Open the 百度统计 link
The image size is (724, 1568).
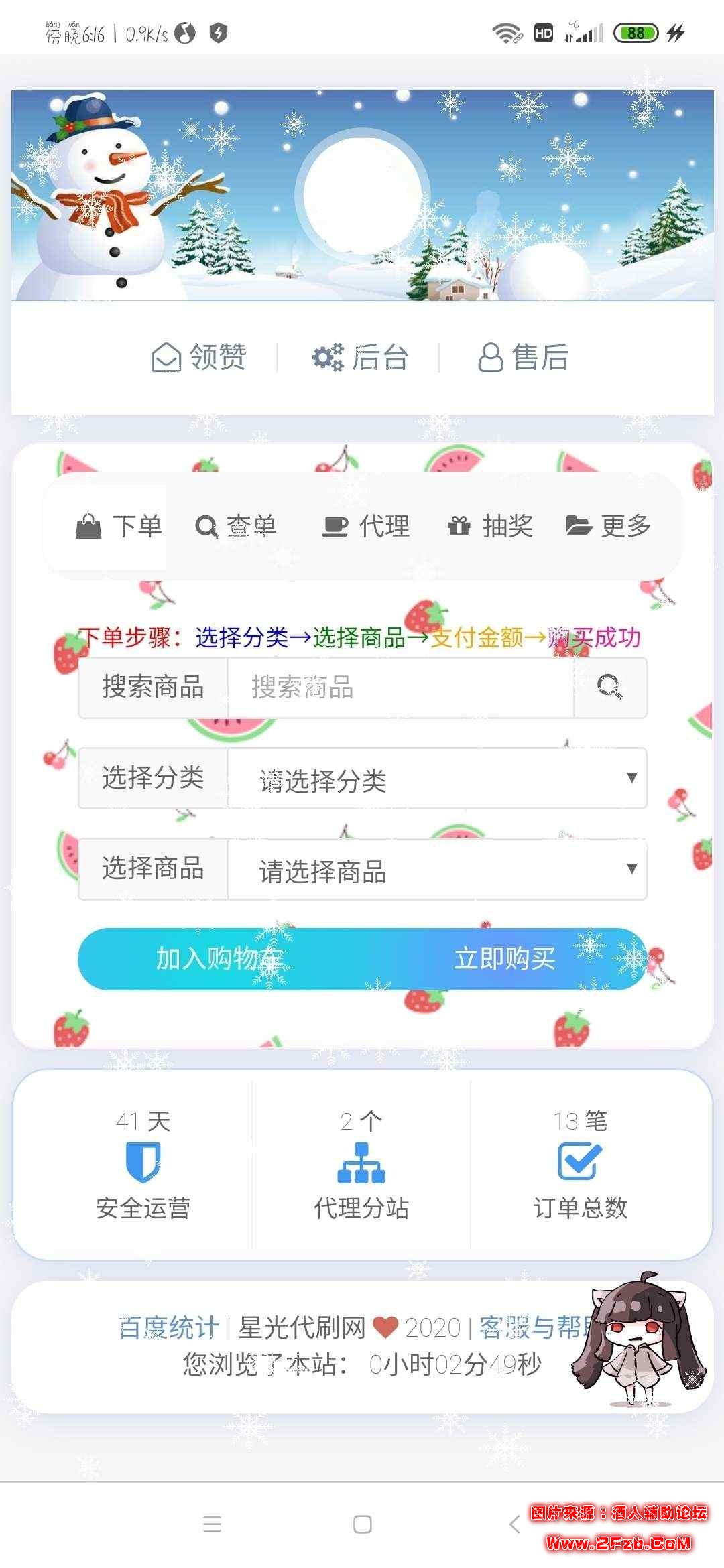click(169, 1327)
